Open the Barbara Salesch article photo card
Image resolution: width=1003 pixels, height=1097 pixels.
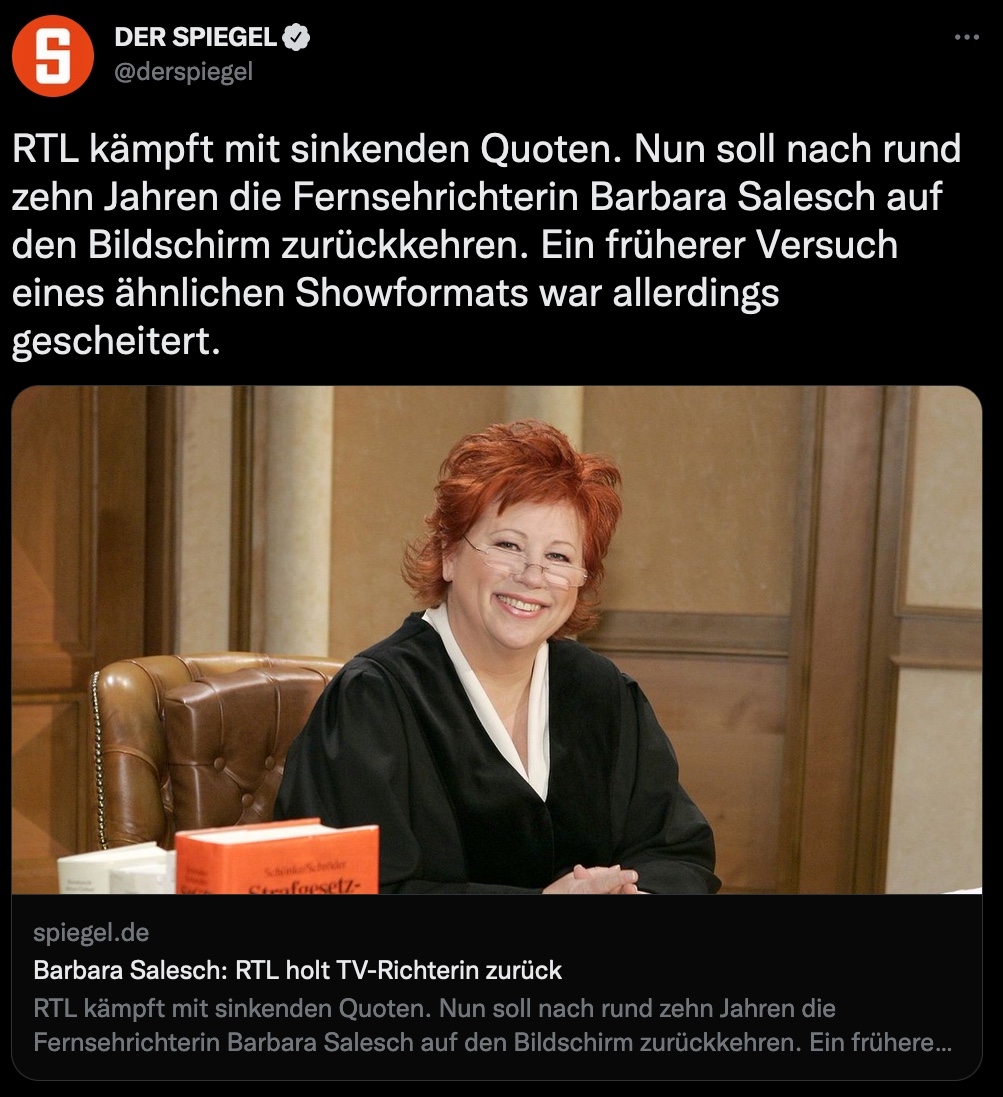pyautogui.click(x=497, y=640)
